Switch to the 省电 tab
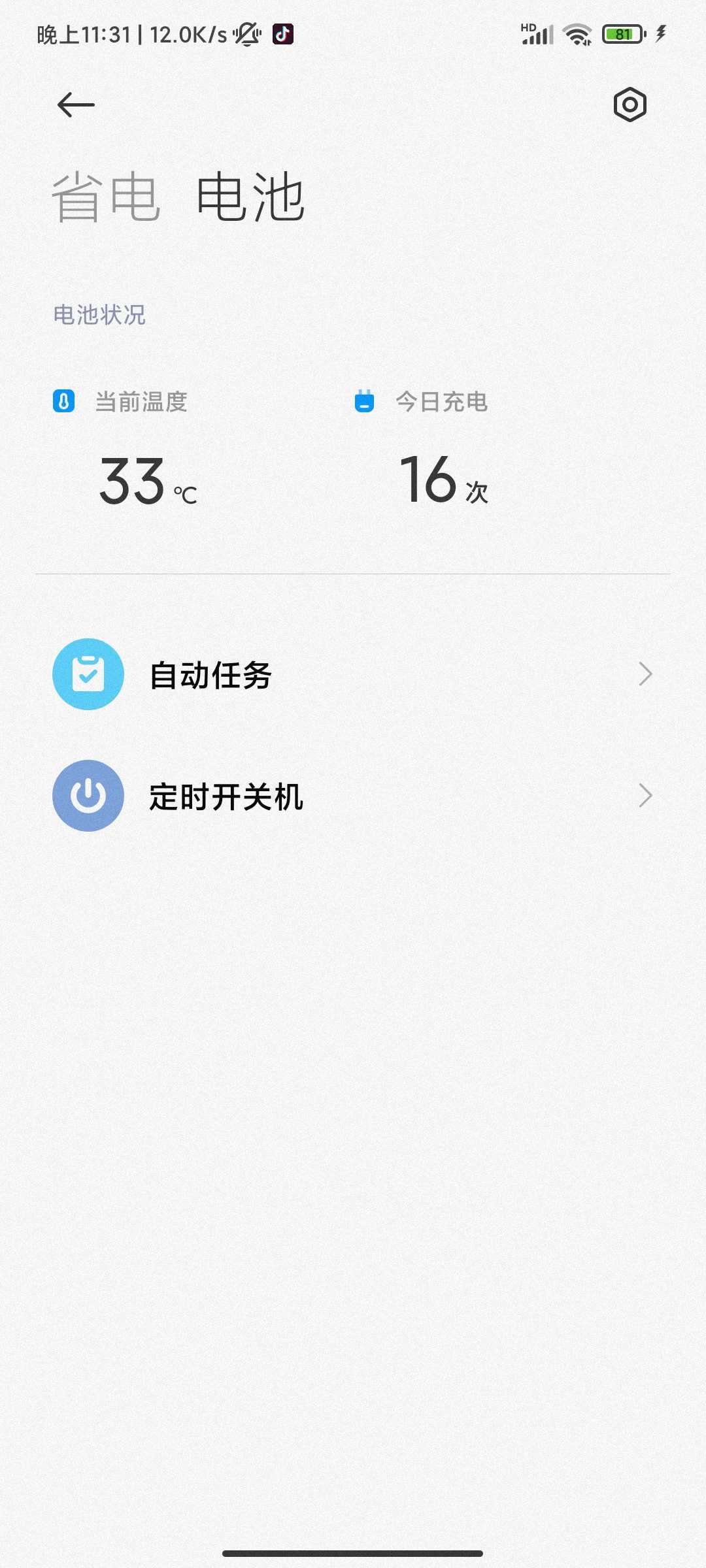706x1568 pixels. (106, 197)
